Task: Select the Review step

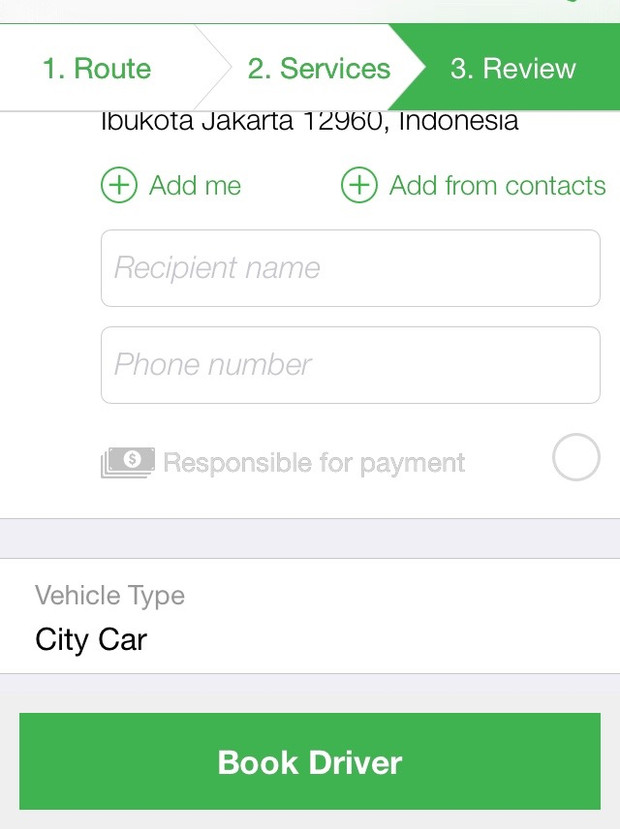Action: (512, 69)
